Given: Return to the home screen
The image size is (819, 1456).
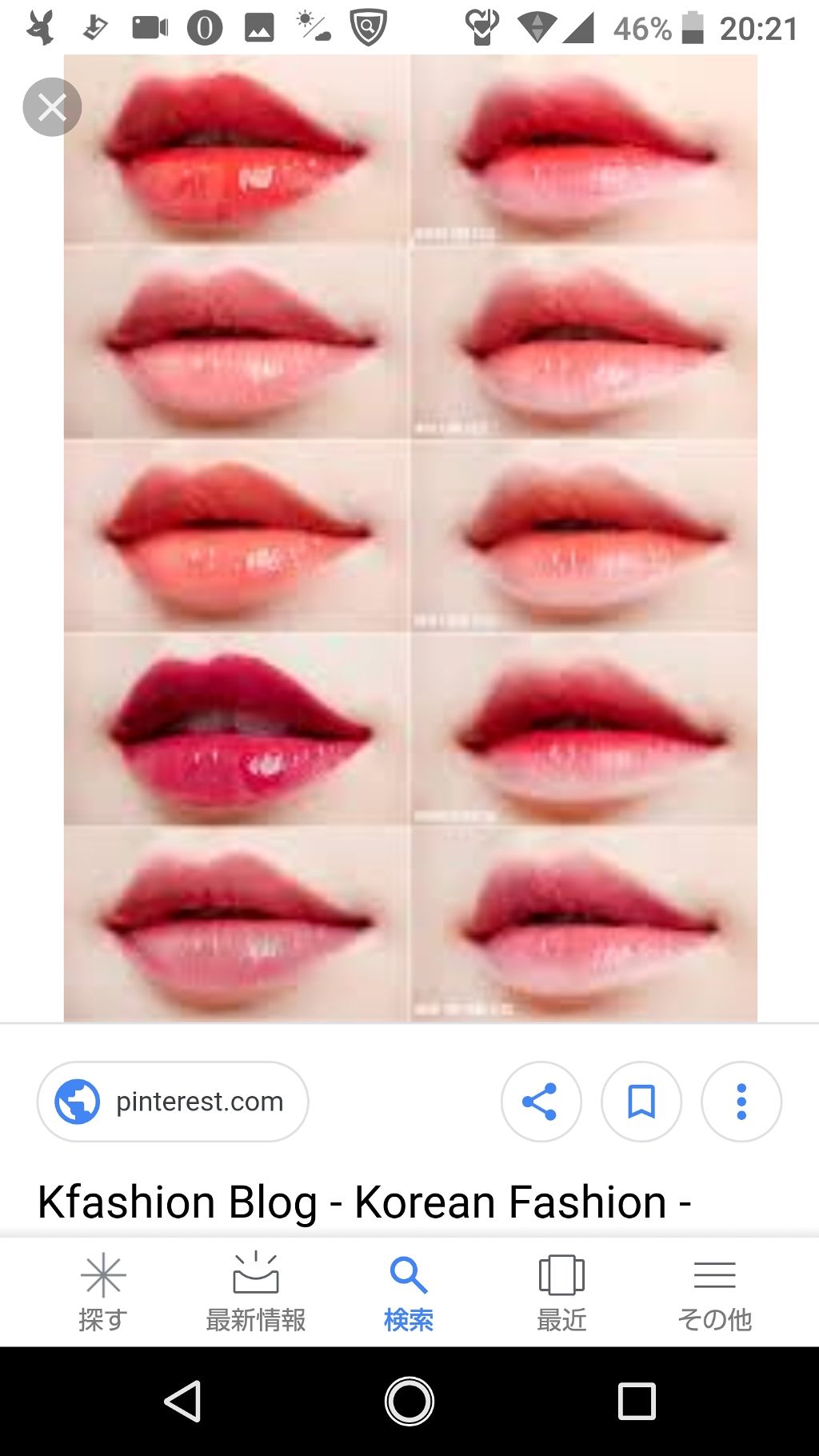Looking at the screenshot, I should (x=409, y=1401).
